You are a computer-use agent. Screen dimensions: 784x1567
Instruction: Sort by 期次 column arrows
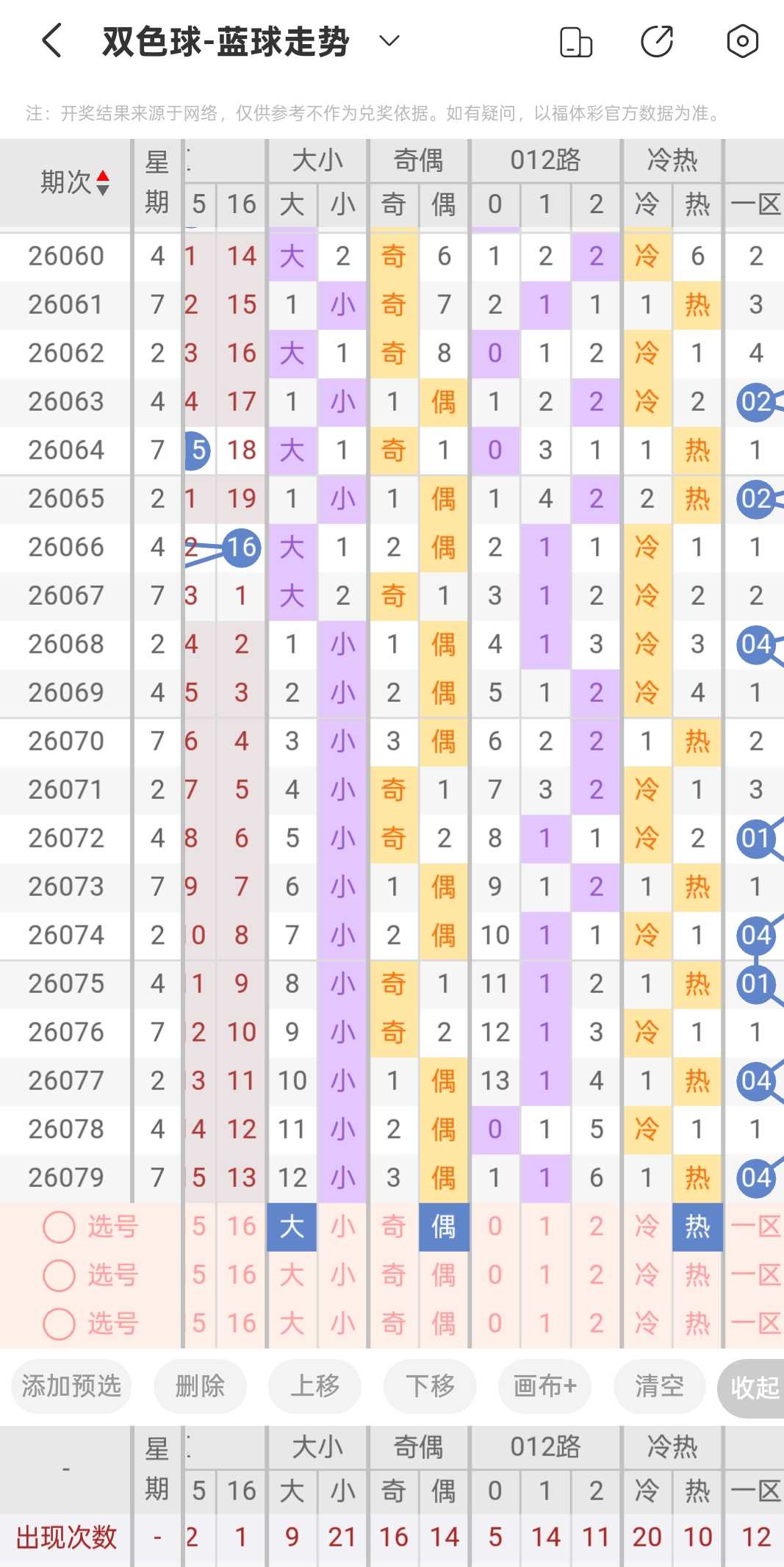[103, 182]
